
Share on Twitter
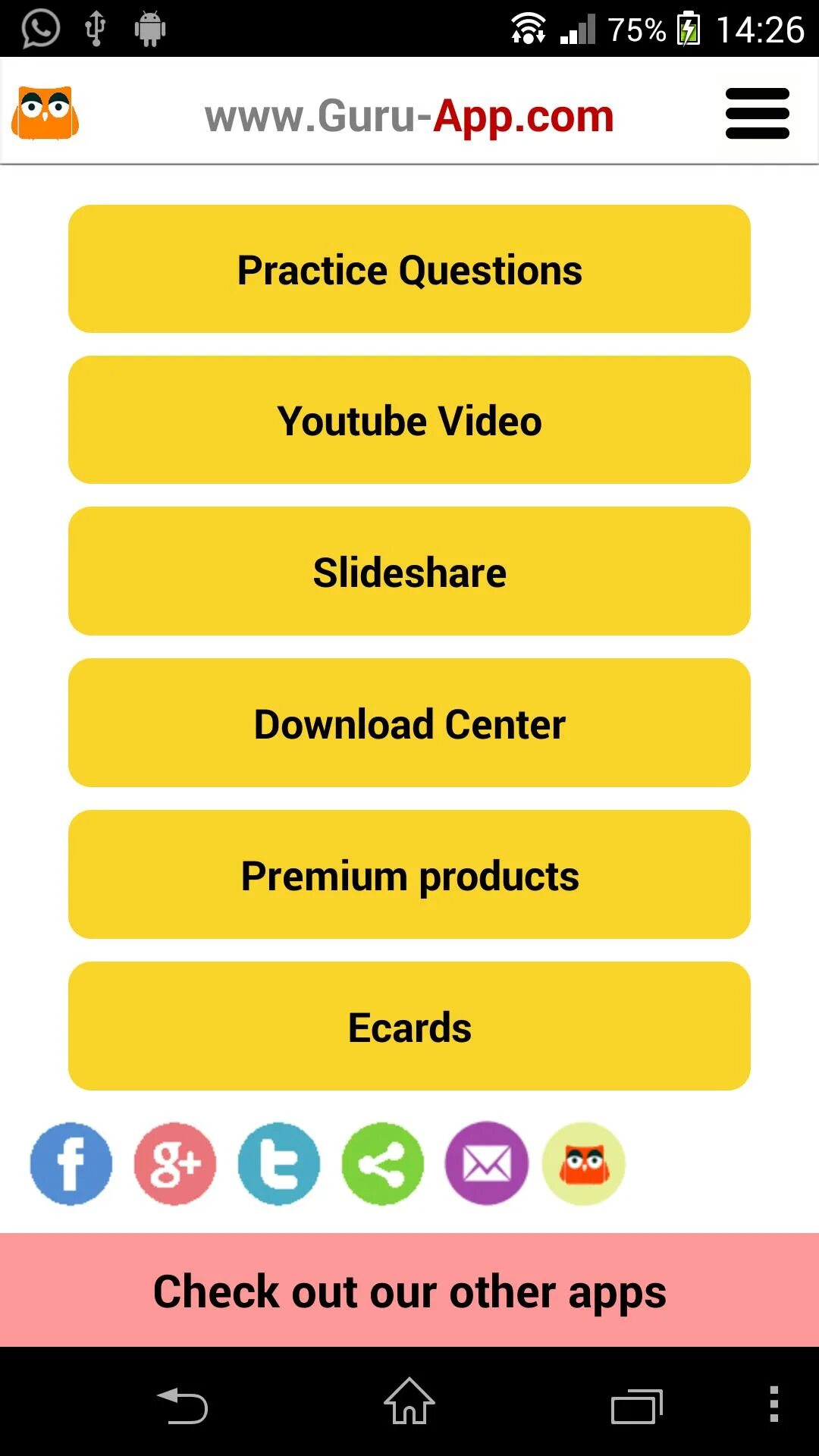tap(279, 1163)
